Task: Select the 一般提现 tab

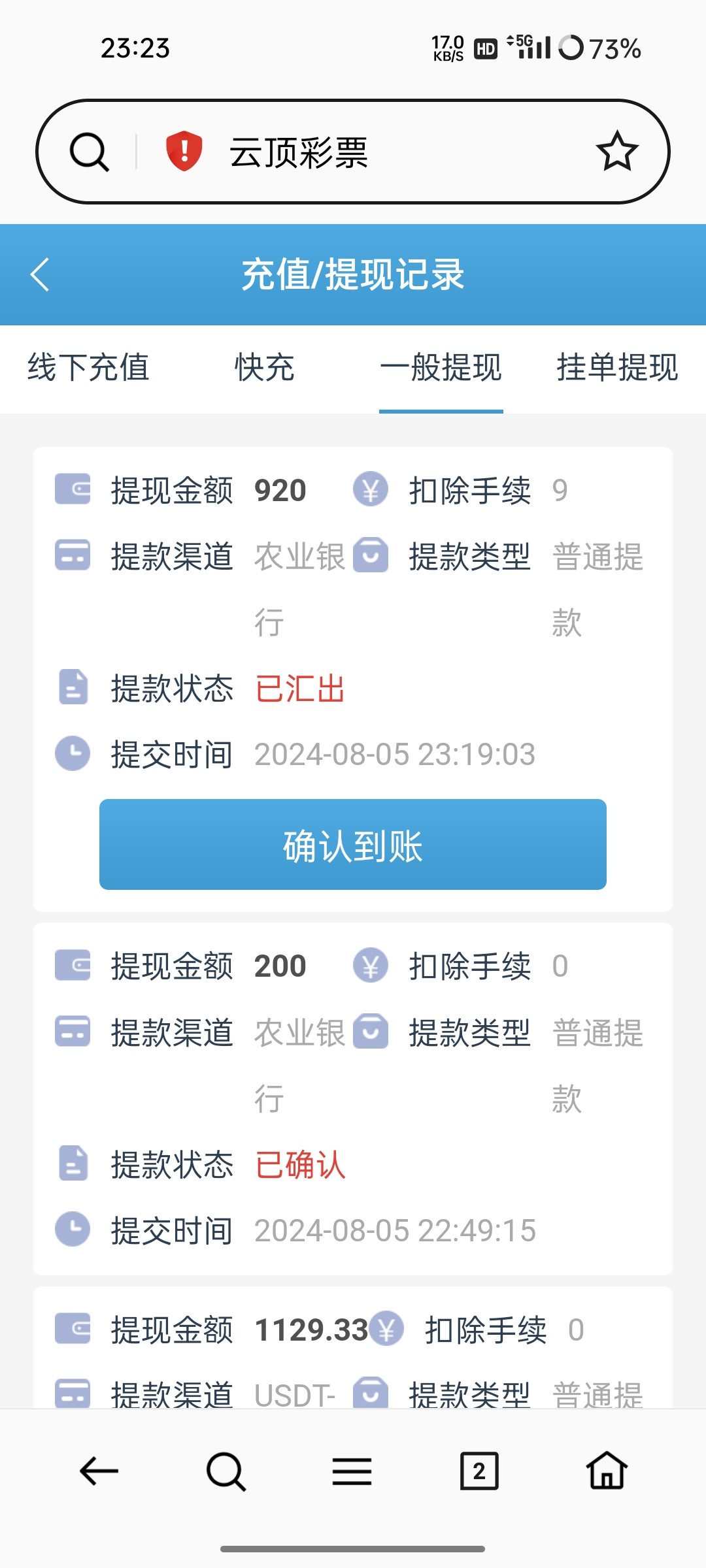Action: (441, 367)
